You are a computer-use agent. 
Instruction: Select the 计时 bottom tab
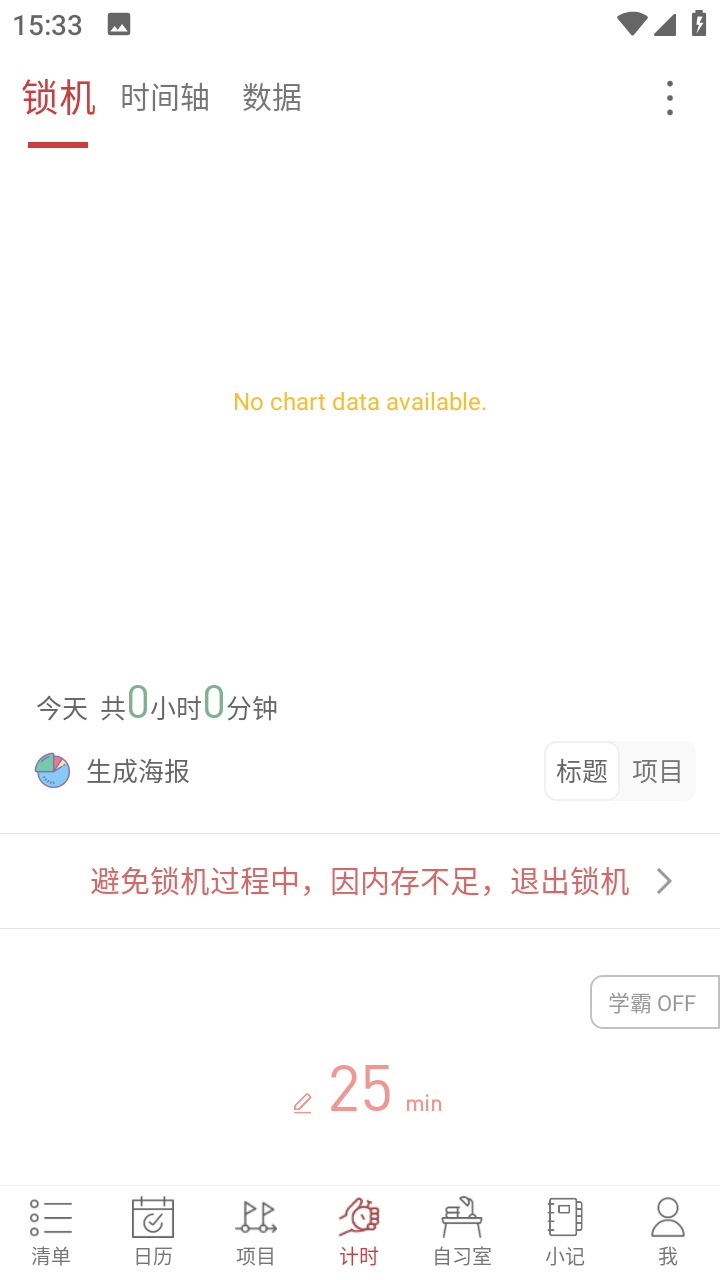[359, 1232]
